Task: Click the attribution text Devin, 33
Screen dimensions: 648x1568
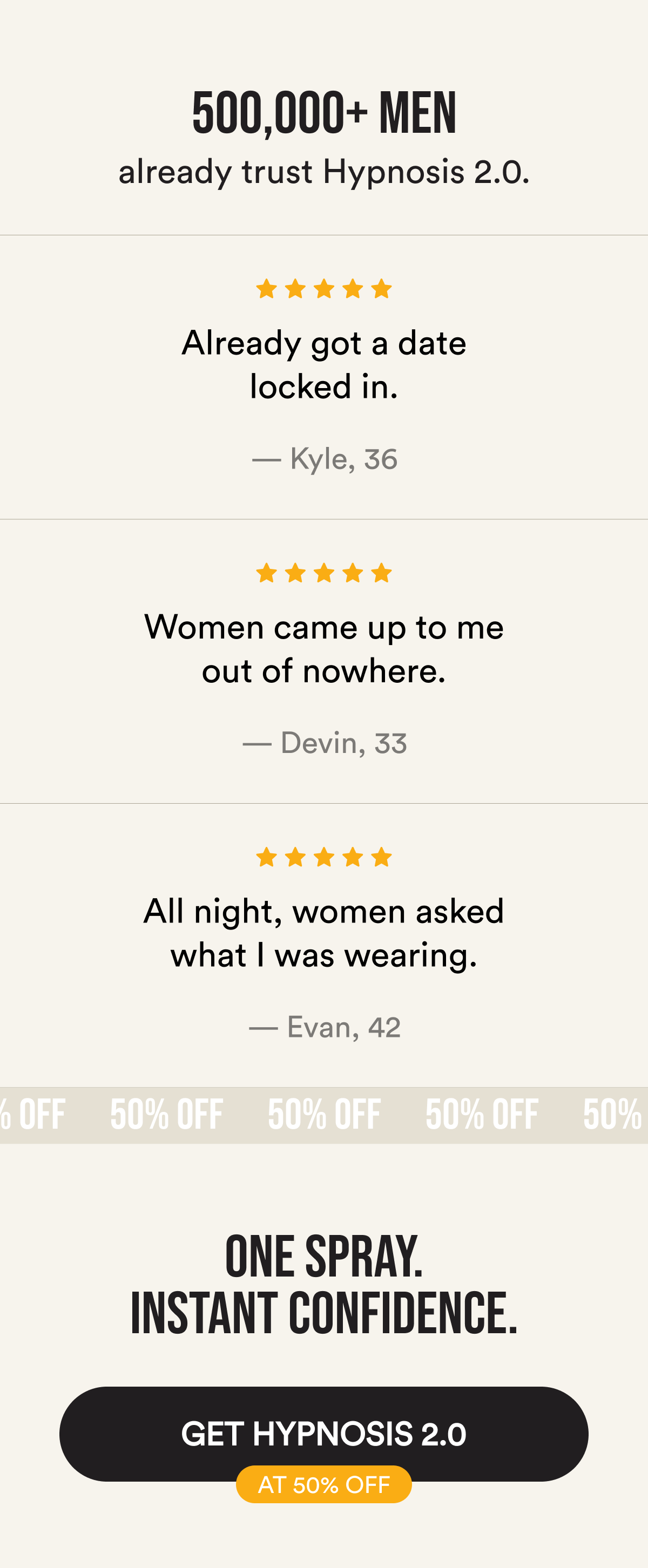Action: [324, 744]
